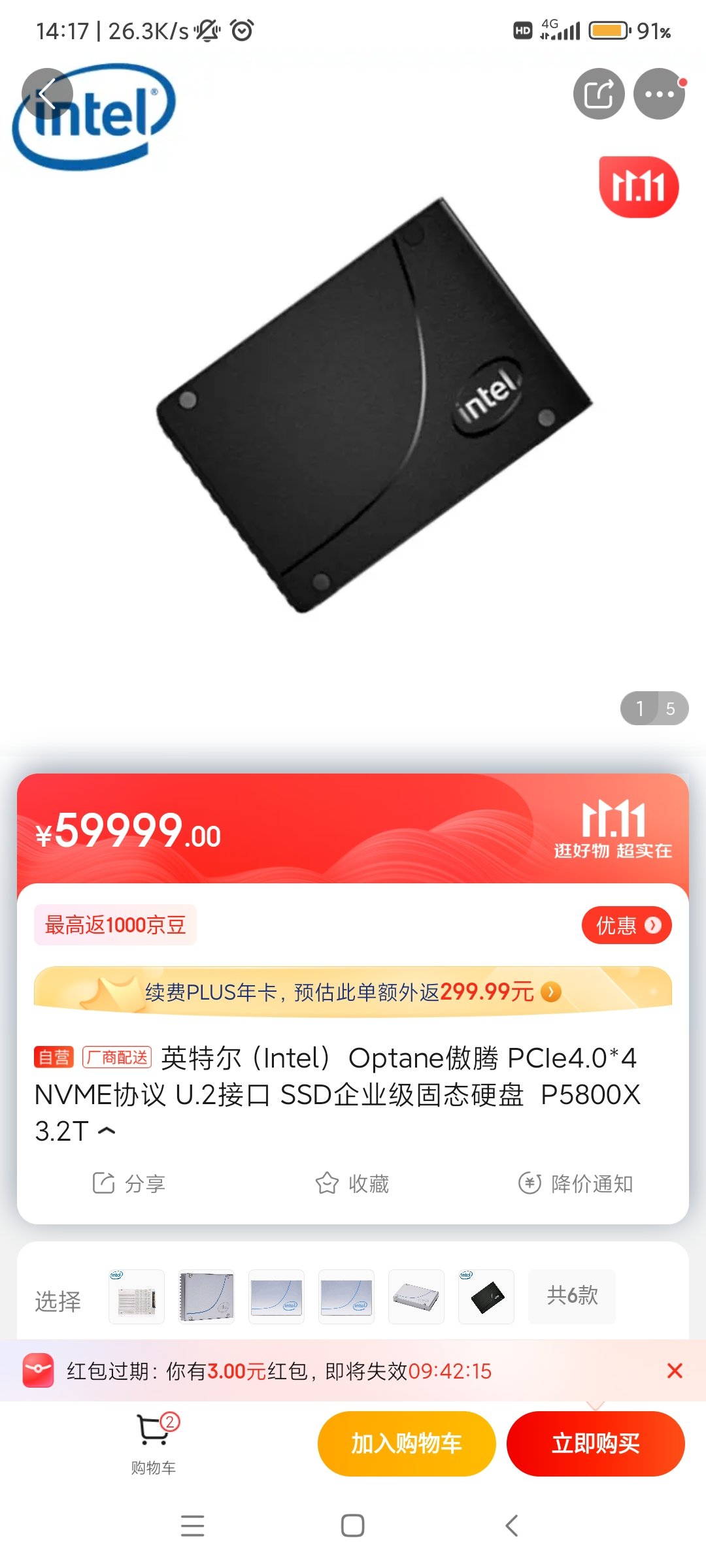Viewport: 706px width, 1568px height.
Task: Collapse the product title with the caret
Action: click(x=107, y=1132)
